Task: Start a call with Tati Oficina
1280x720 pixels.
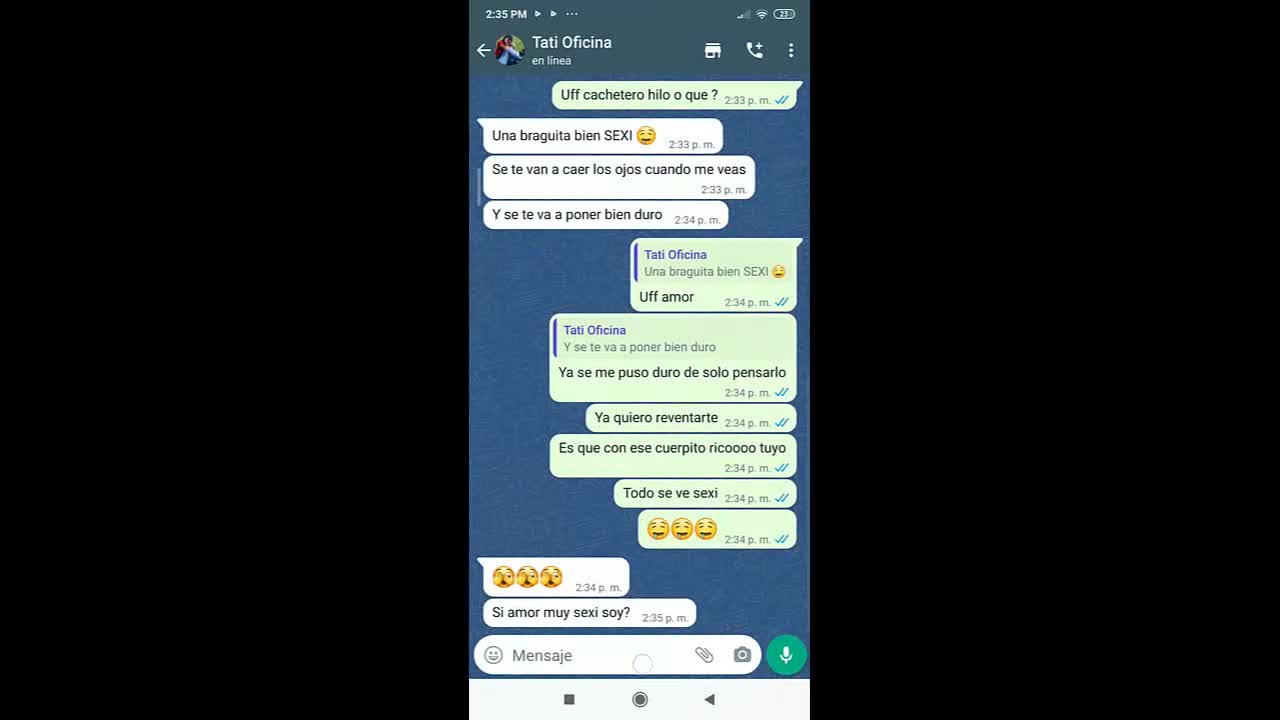Action: [x=754, y=50]
